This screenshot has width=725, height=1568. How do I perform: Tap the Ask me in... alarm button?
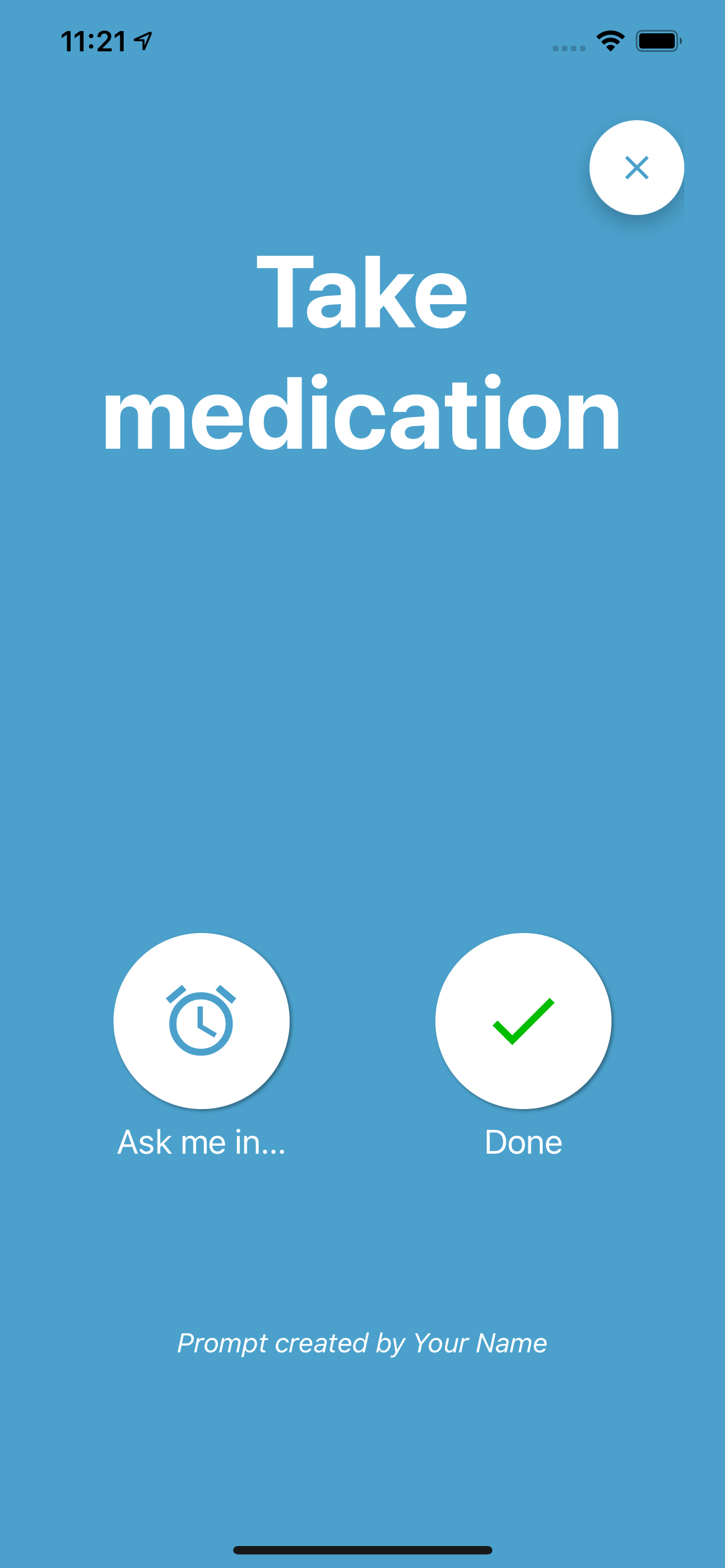pyautogui.click(x=201, y=1020)
